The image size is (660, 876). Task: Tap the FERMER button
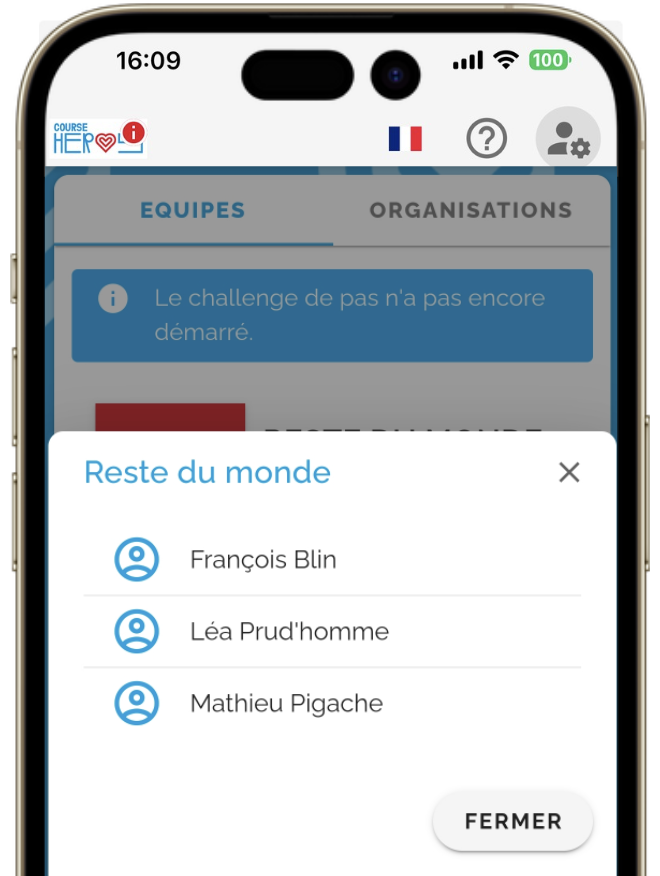pyautogui.click(x=513, y=822)
